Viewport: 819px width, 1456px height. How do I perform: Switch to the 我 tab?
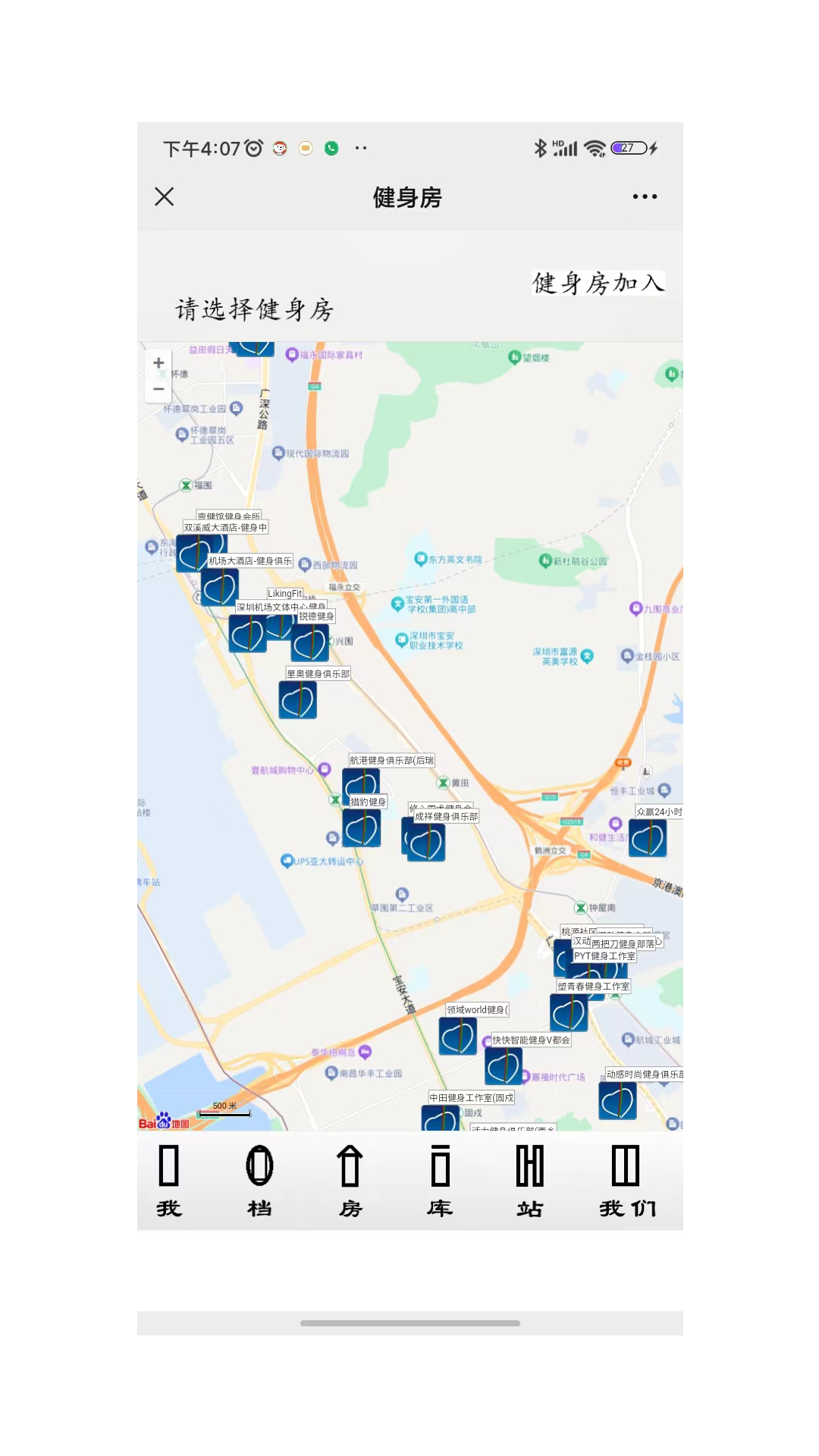click(169, 1180)
